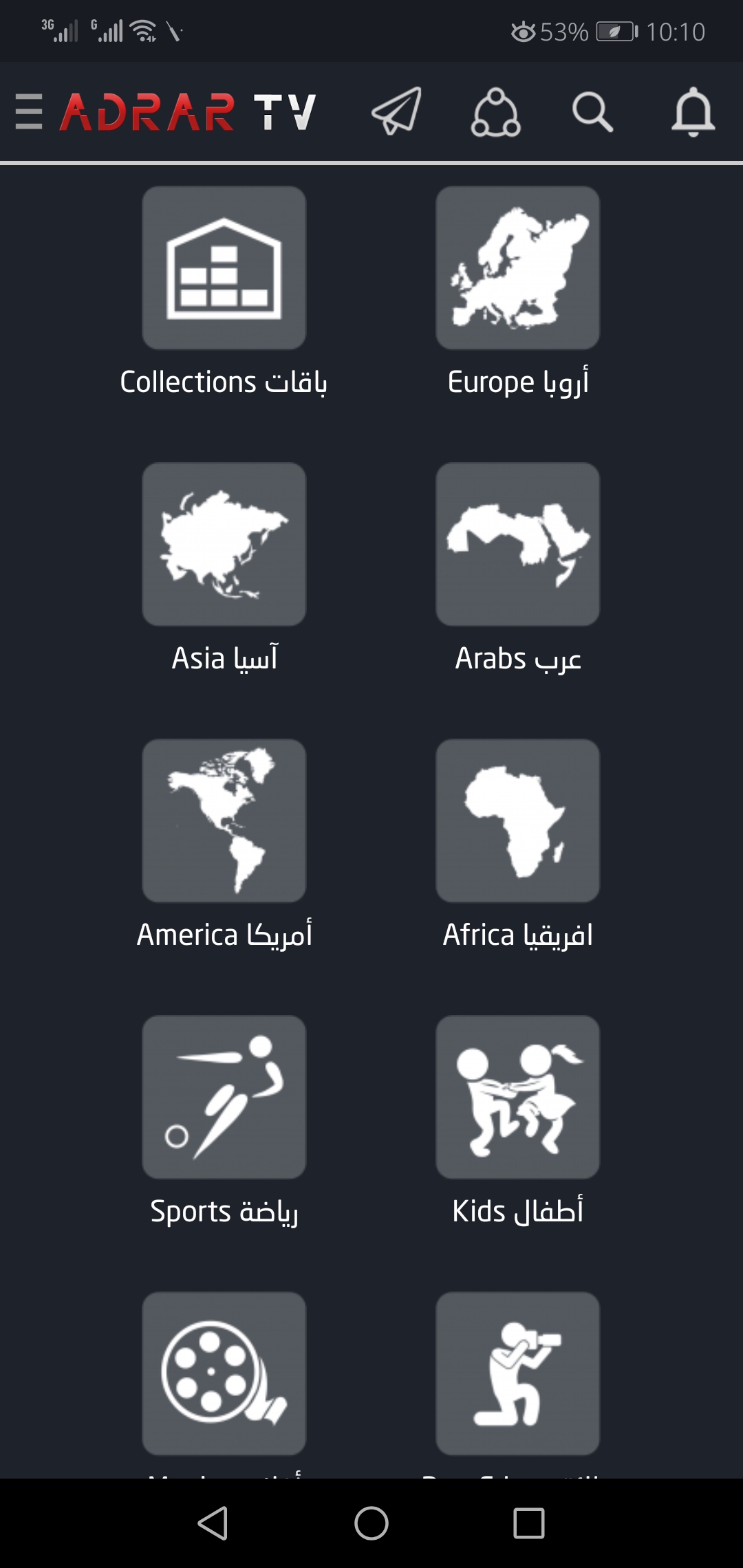Browse the Asia category
Viewport: 743px width, 1568px height.
224,545
